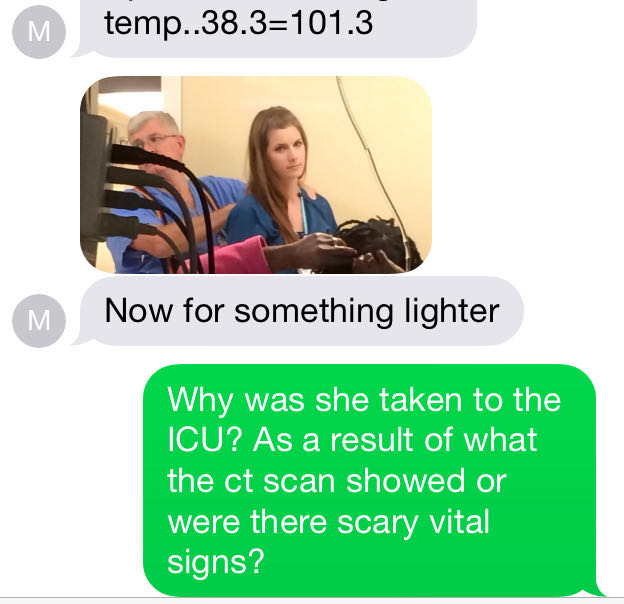This screenshot has height=604, width=624.
Task: Tap contact avatar M beside the temp message
Action: [39, 32]
